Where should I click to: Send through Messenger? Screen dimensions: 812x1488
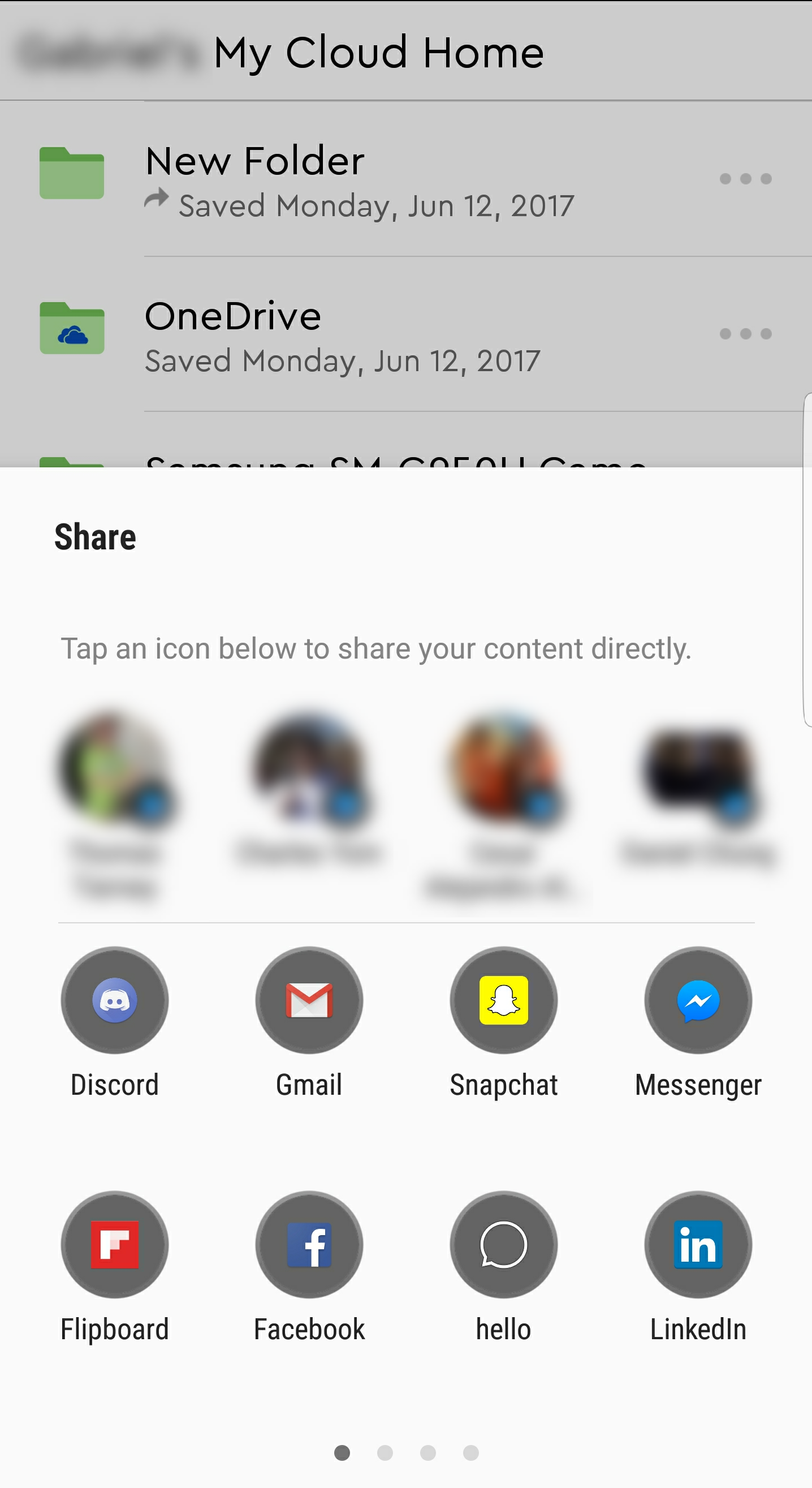(x=698, y=1000)
